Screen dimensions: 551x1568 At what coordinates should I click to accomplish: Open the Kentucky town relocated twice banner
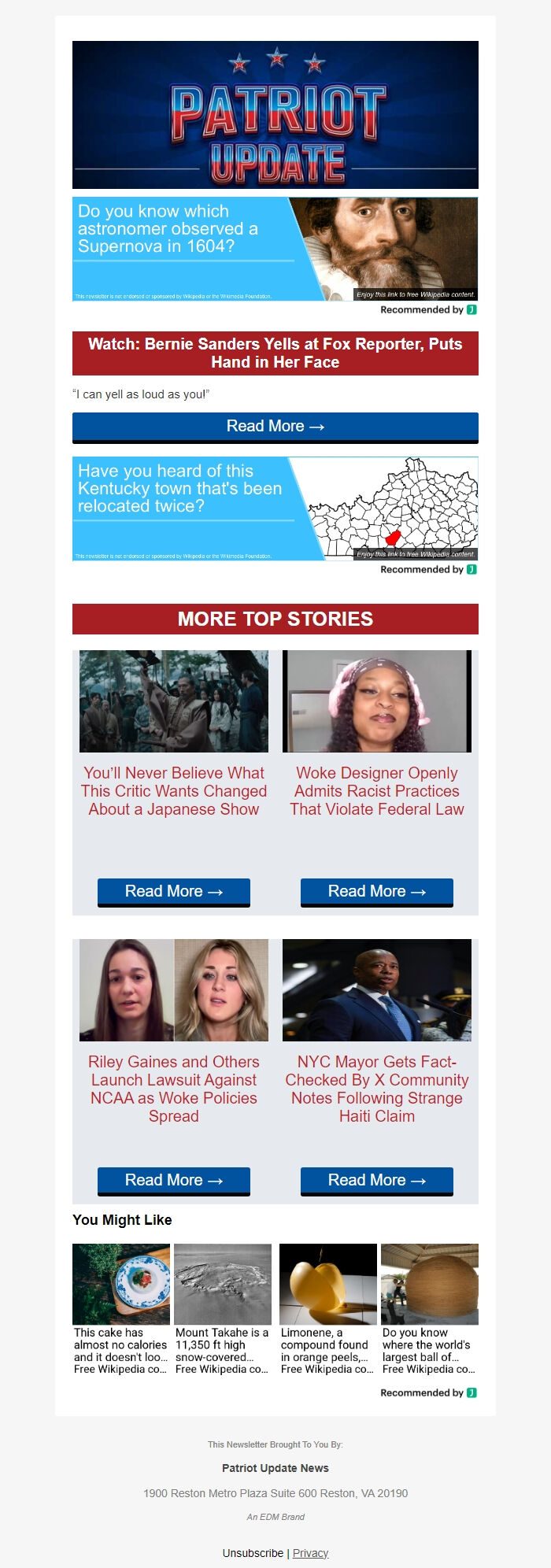[x=275, y=508]
